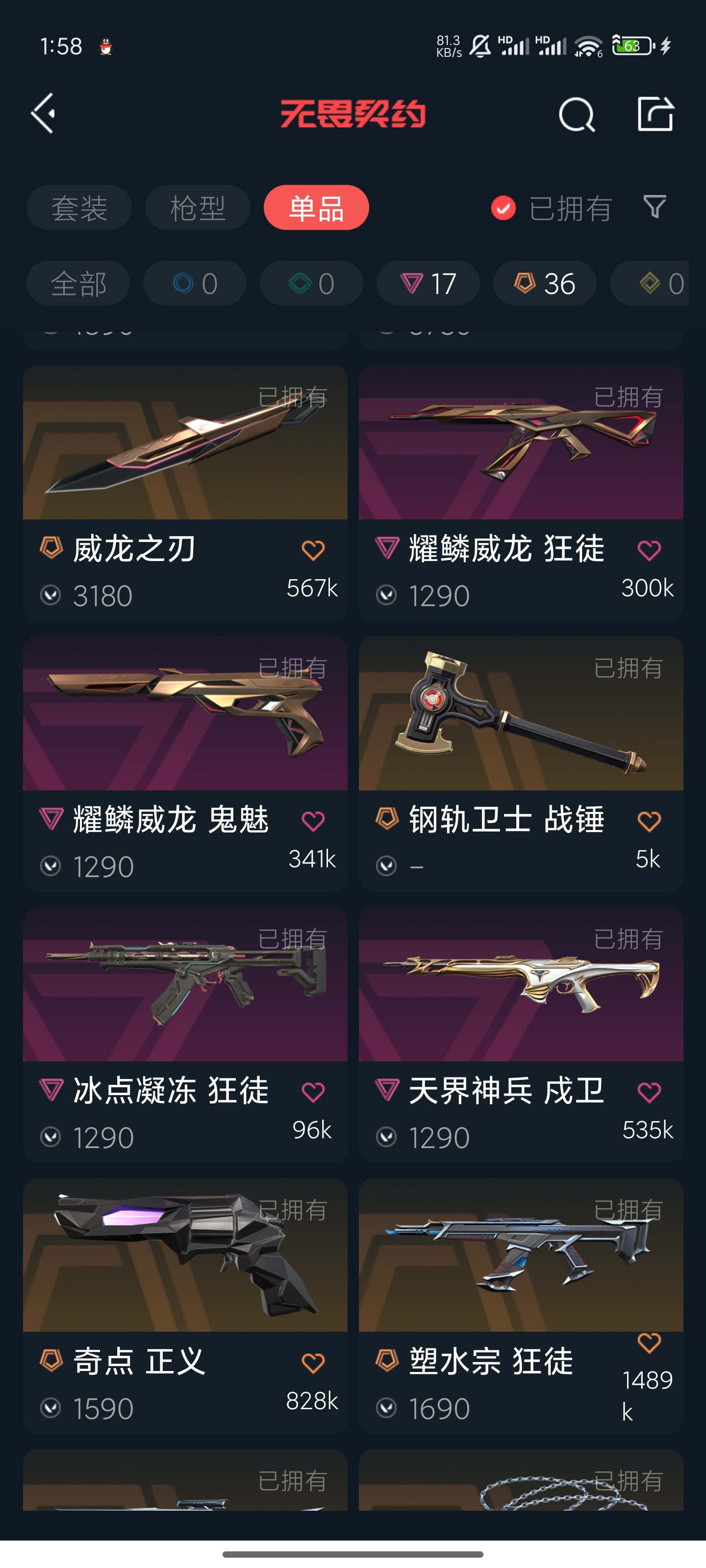
Task: Filter by the orange tier chip showing 36
Action: pyautogui.click(x=545, y=284)
